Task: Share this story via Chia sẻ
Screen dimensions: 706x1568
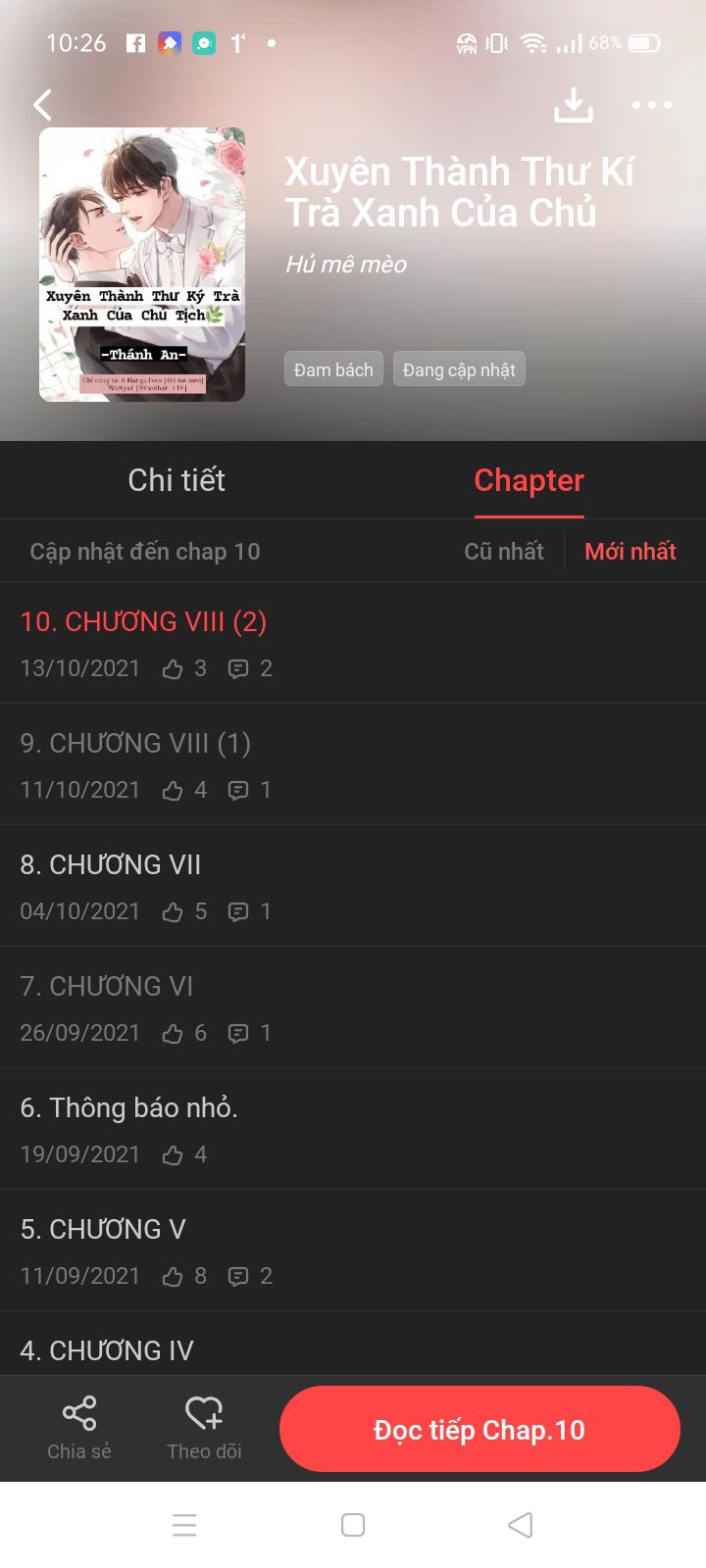Action: pos(79,1428)
